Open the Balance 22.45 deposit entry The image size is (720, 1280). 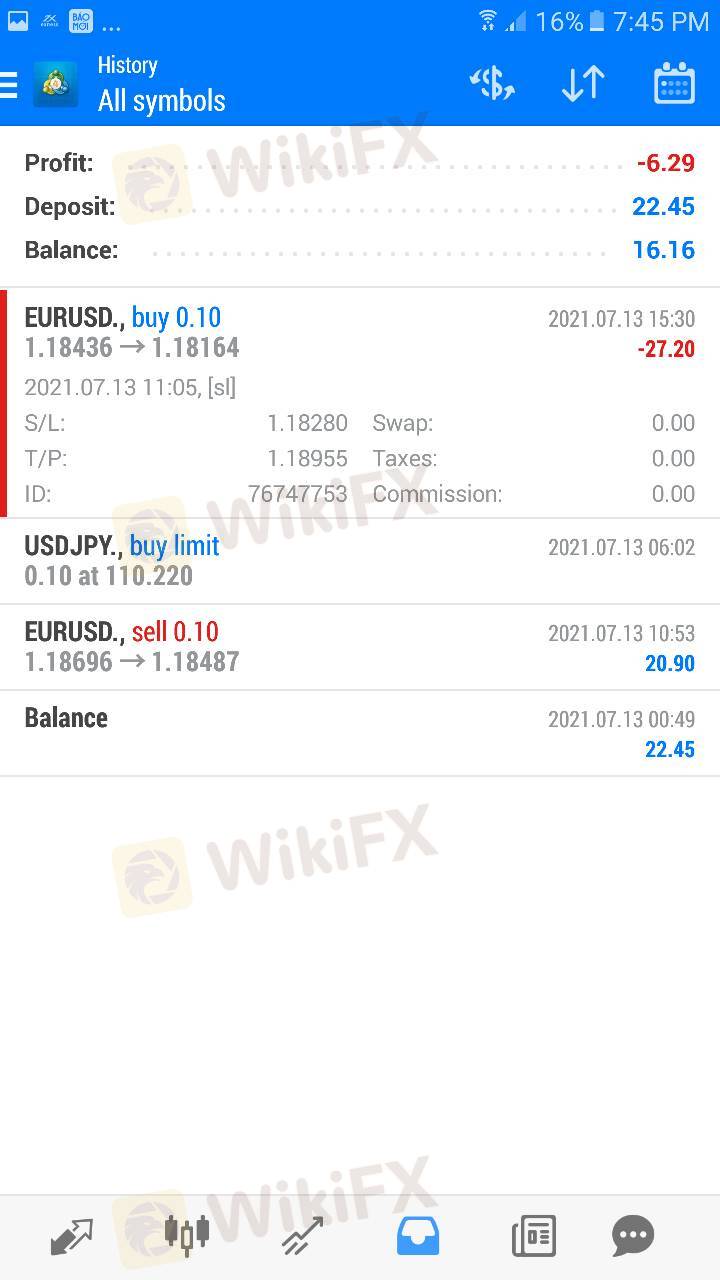tap(360, 733)
